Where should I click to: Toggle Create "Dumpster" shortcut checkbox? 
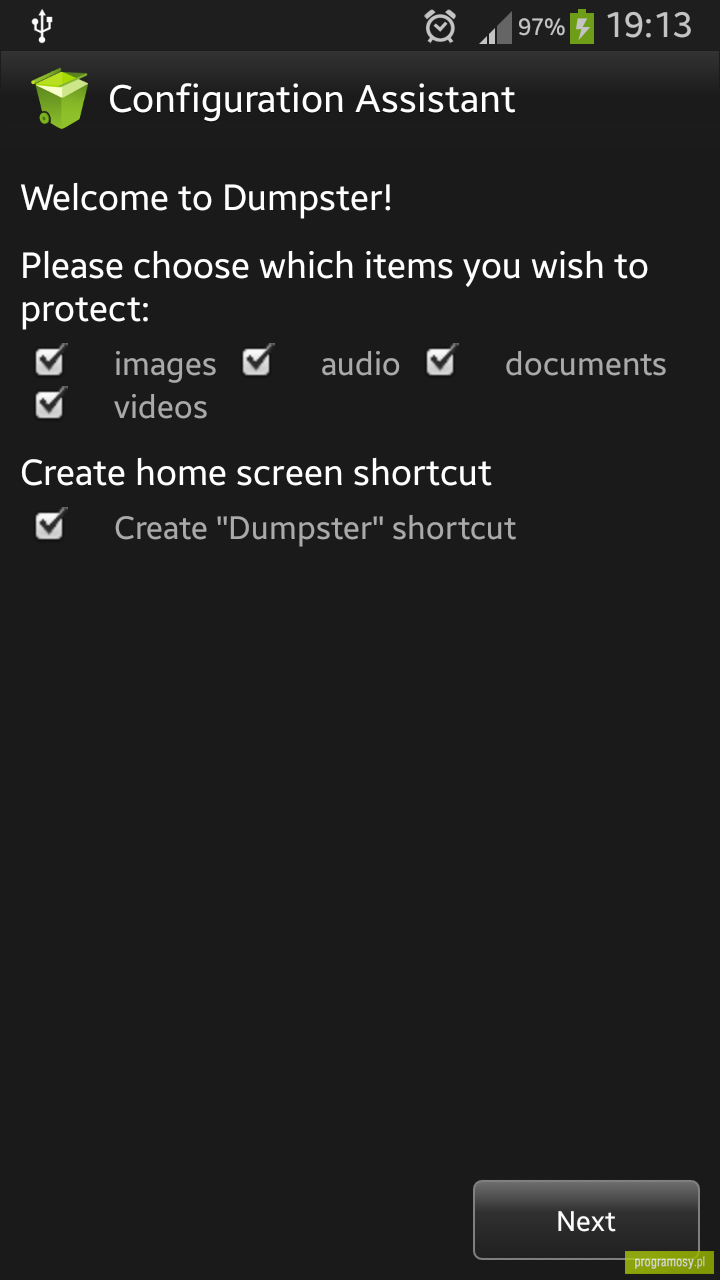coord(50,525)
